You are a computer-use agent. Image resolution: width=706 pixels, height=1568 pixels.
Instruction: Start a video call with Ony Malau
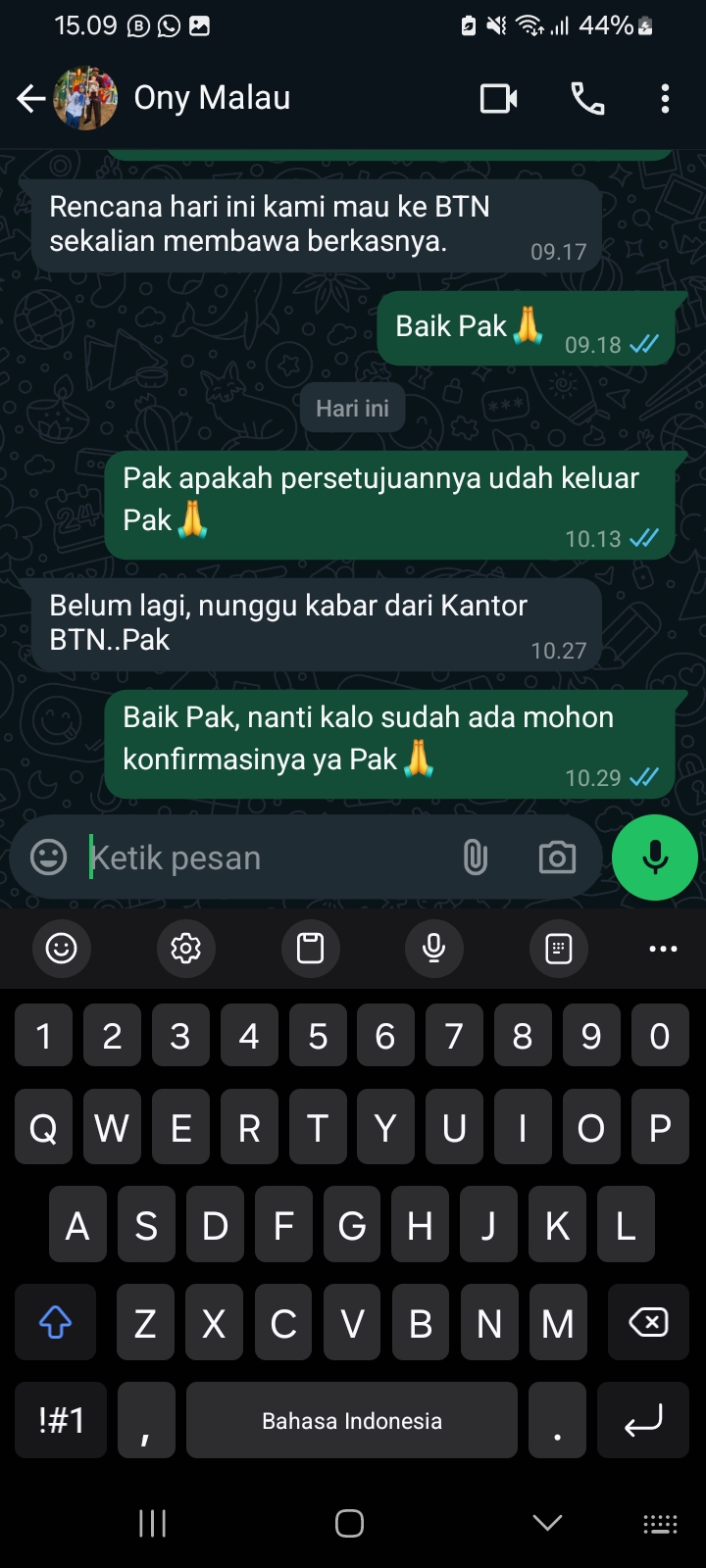coord(498,98)
